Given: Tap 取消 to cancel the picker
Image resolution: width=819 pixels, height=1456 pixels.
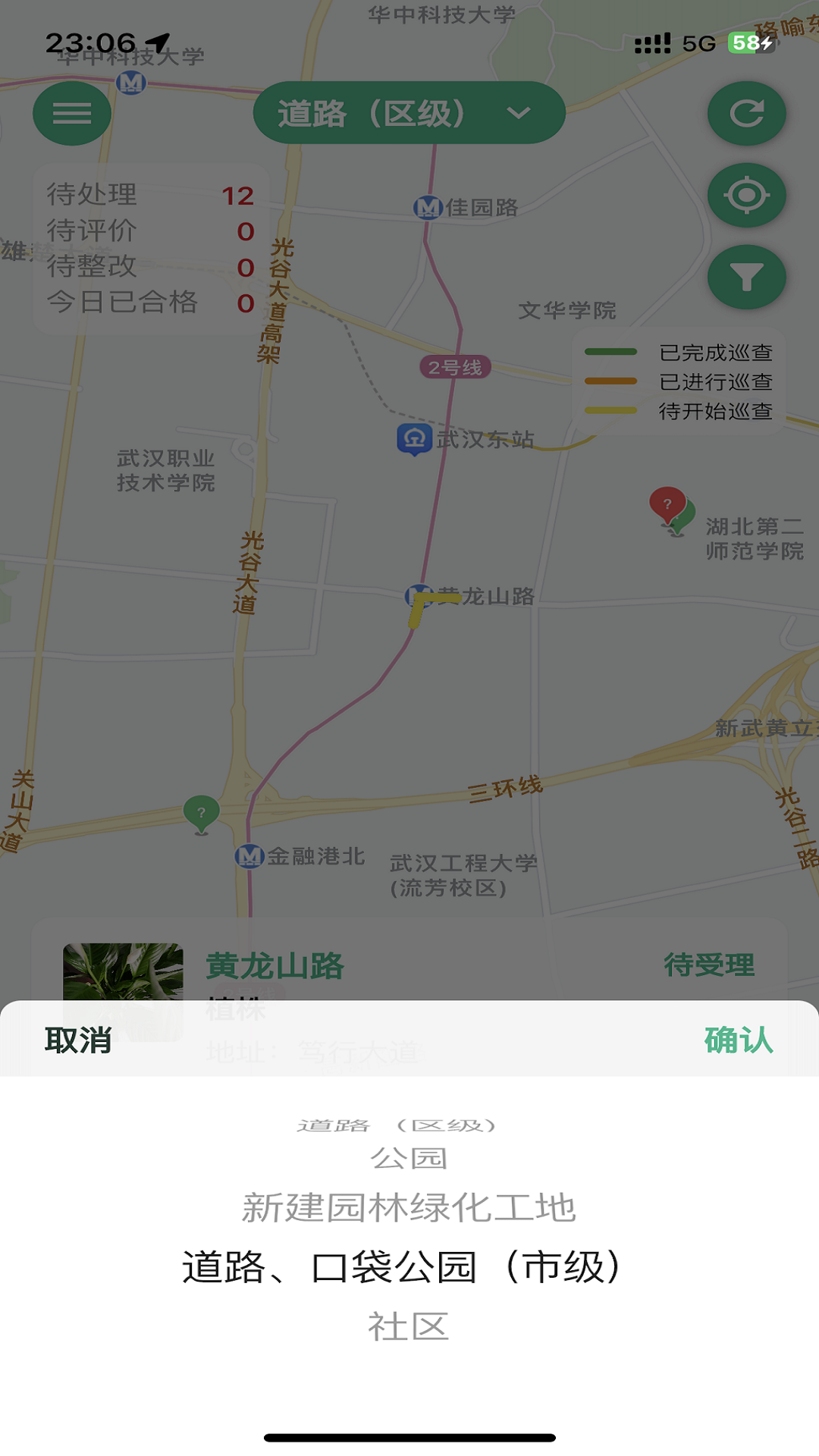Looking at the screenshot, I should pos(78,1040).
